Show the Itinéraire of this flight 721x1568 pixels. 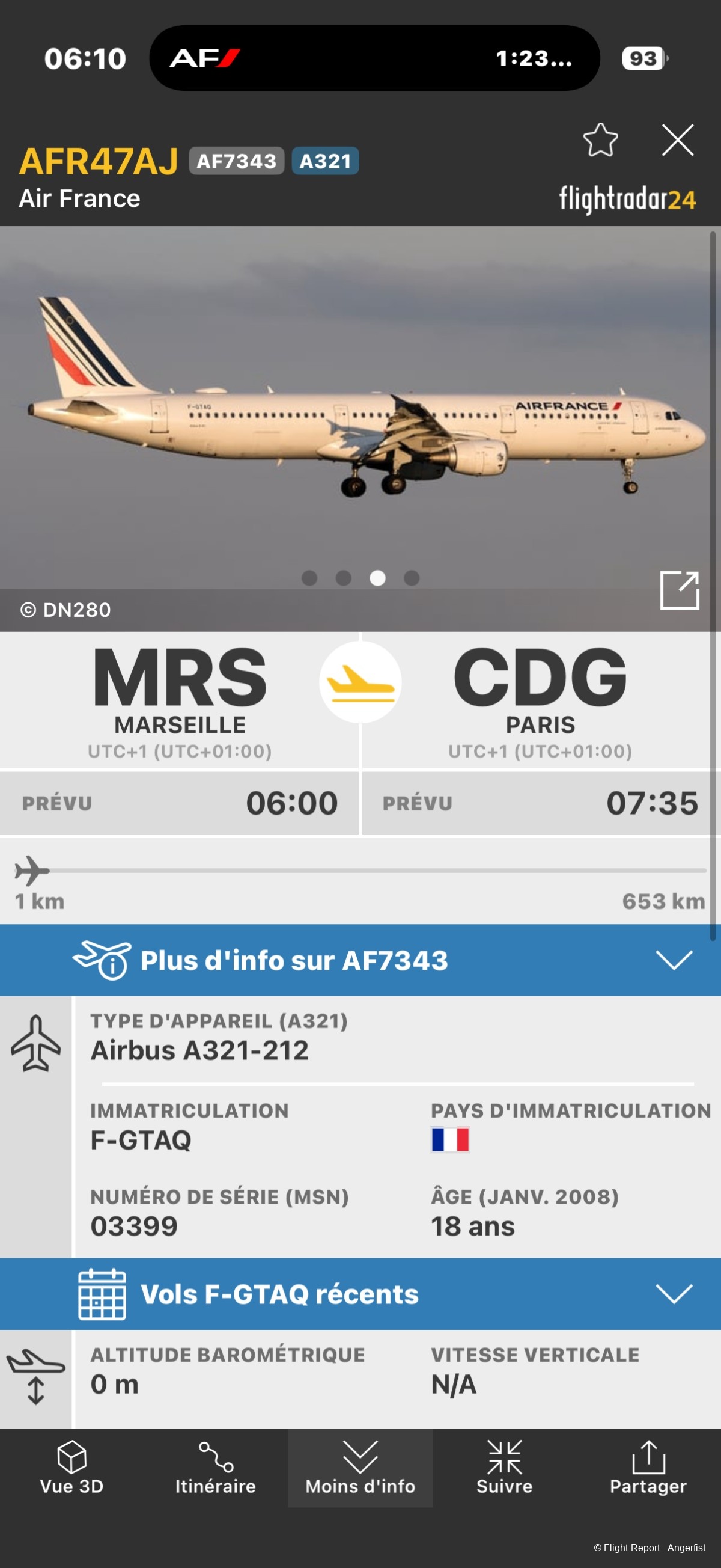click(x=215, y=1468)
